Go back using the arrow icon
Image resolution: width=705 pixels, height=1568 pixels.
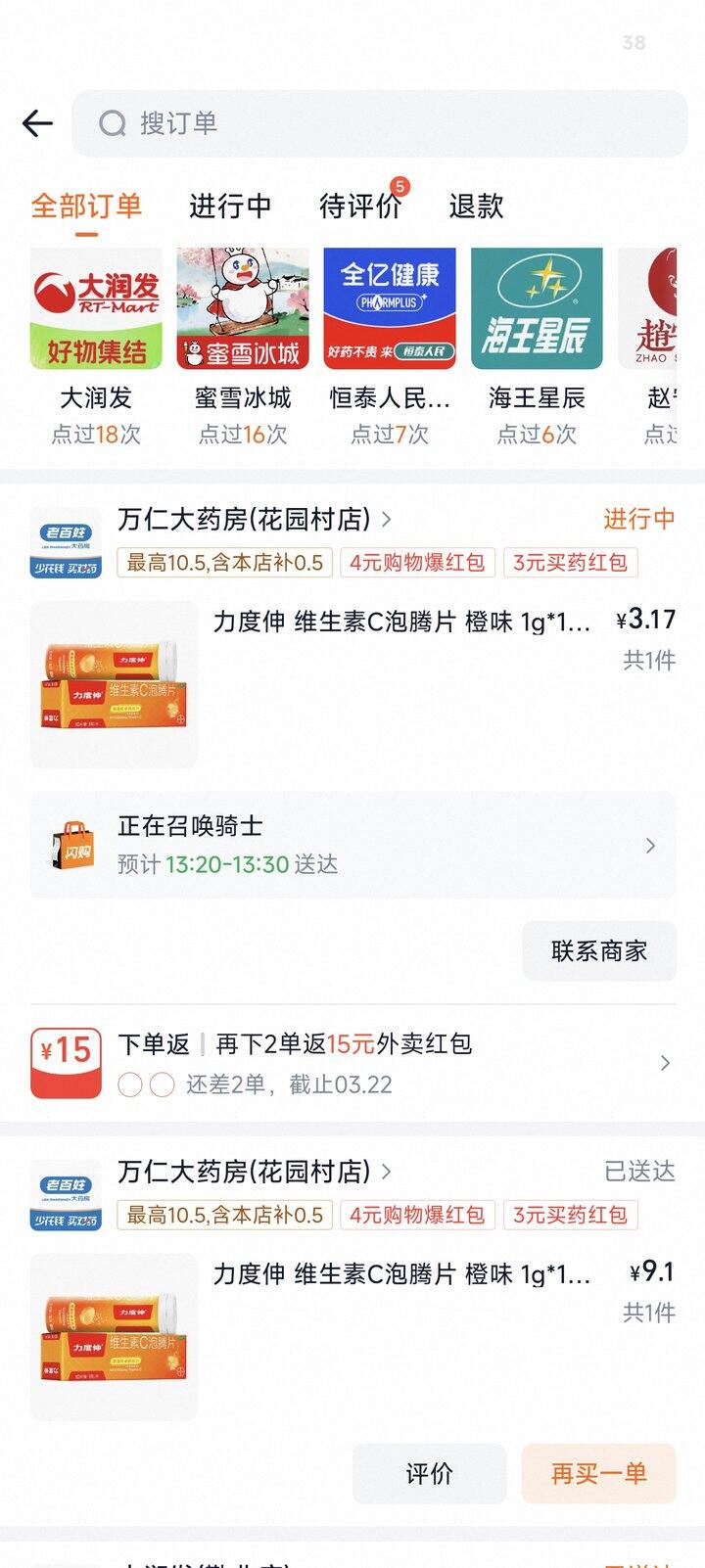(37, 123)
